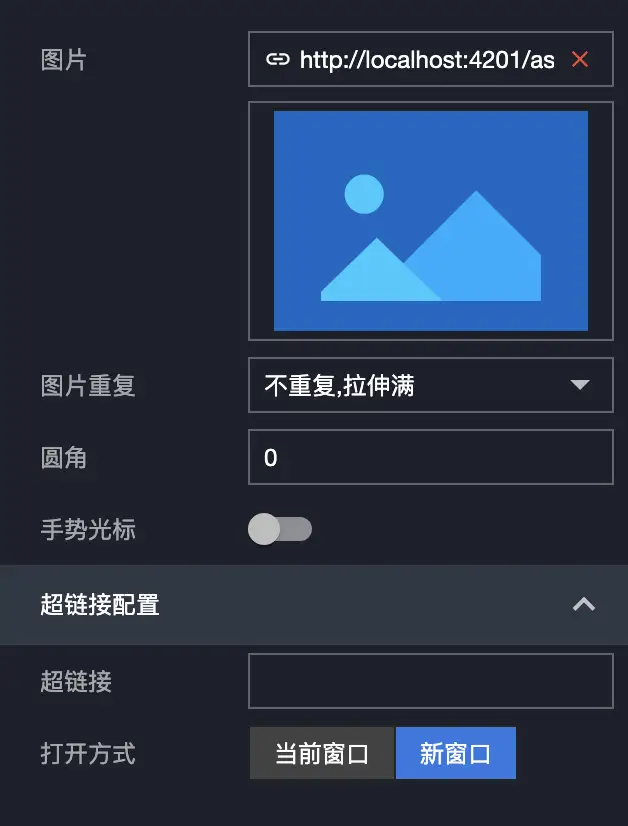Tap the image preview thumbnail
Screen dimensions: 628x826
tap(430, 220)
